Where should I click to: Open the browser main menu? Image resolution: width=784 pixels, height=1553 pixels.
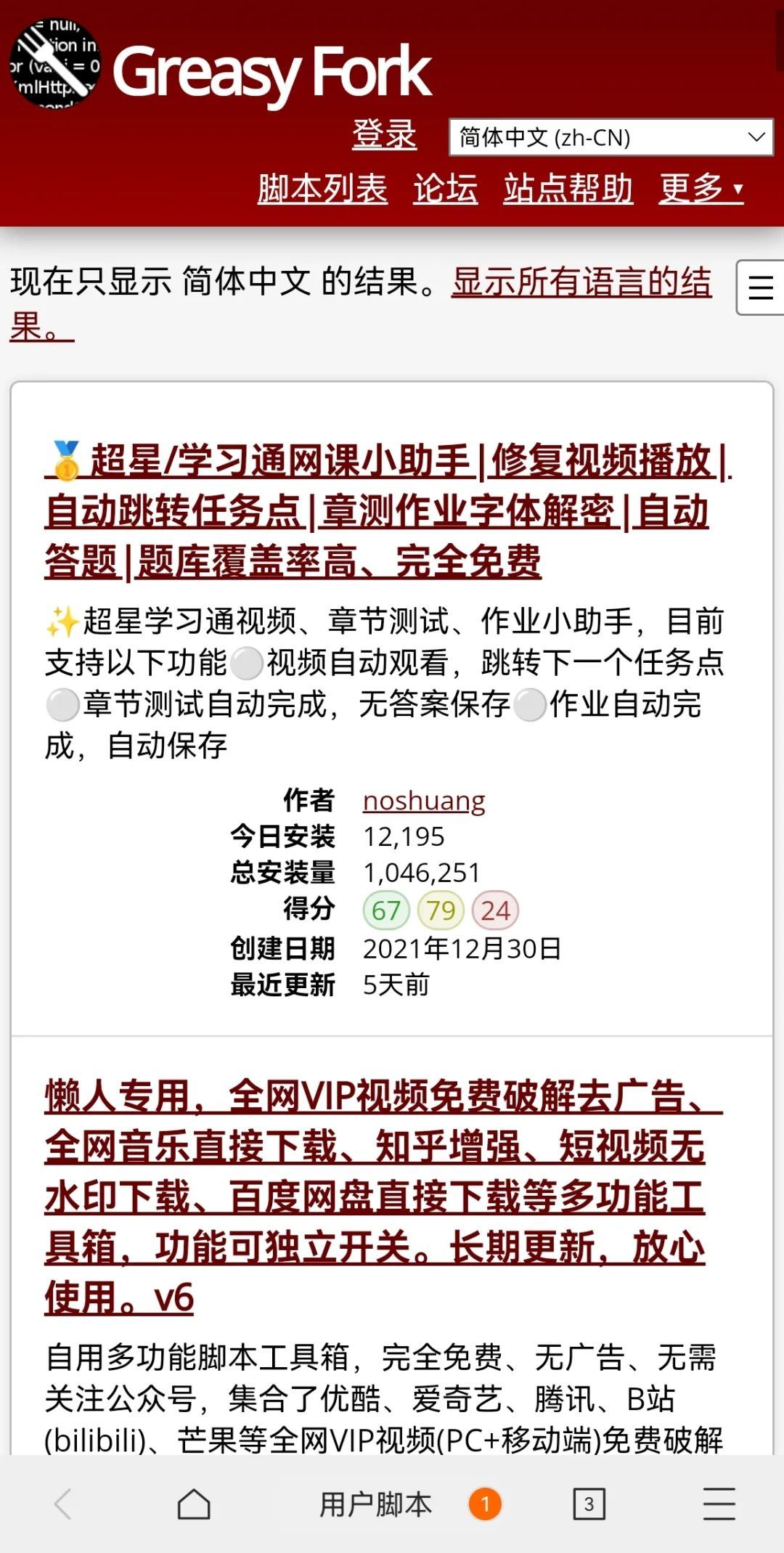(719, 1504)
